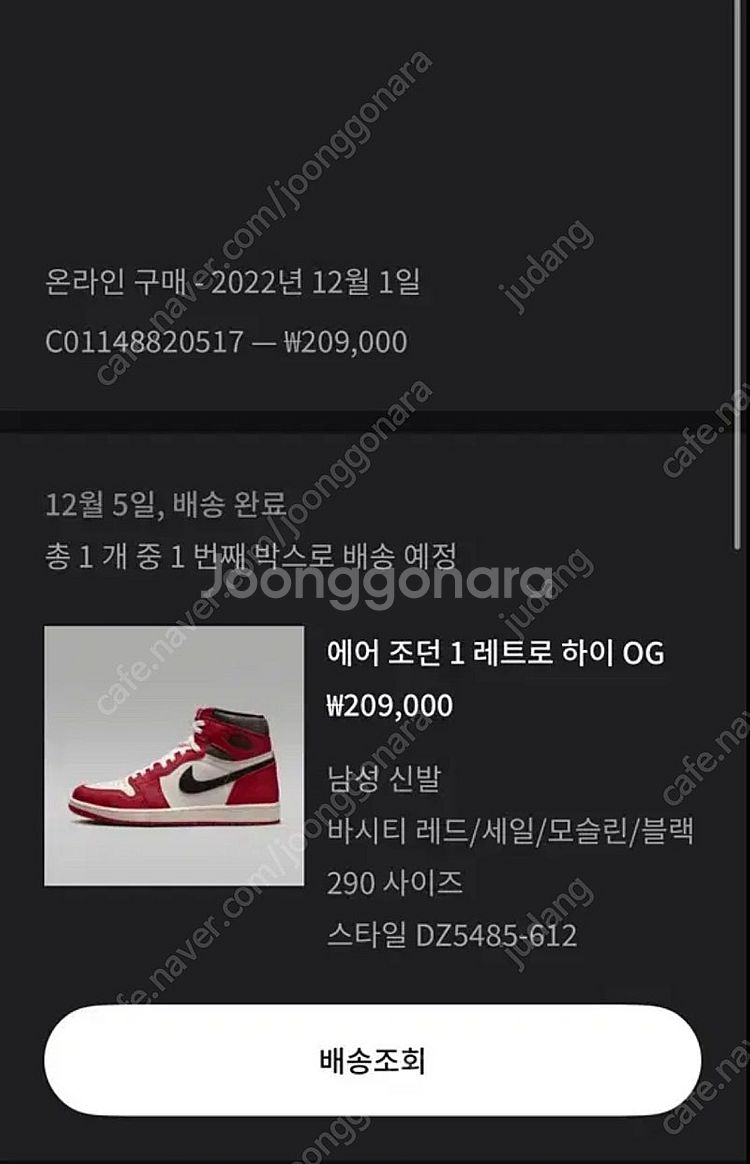Tap the 배송조회 tracking button
The width and height of the screenshot is (750, 1164).
[372, 1060]
